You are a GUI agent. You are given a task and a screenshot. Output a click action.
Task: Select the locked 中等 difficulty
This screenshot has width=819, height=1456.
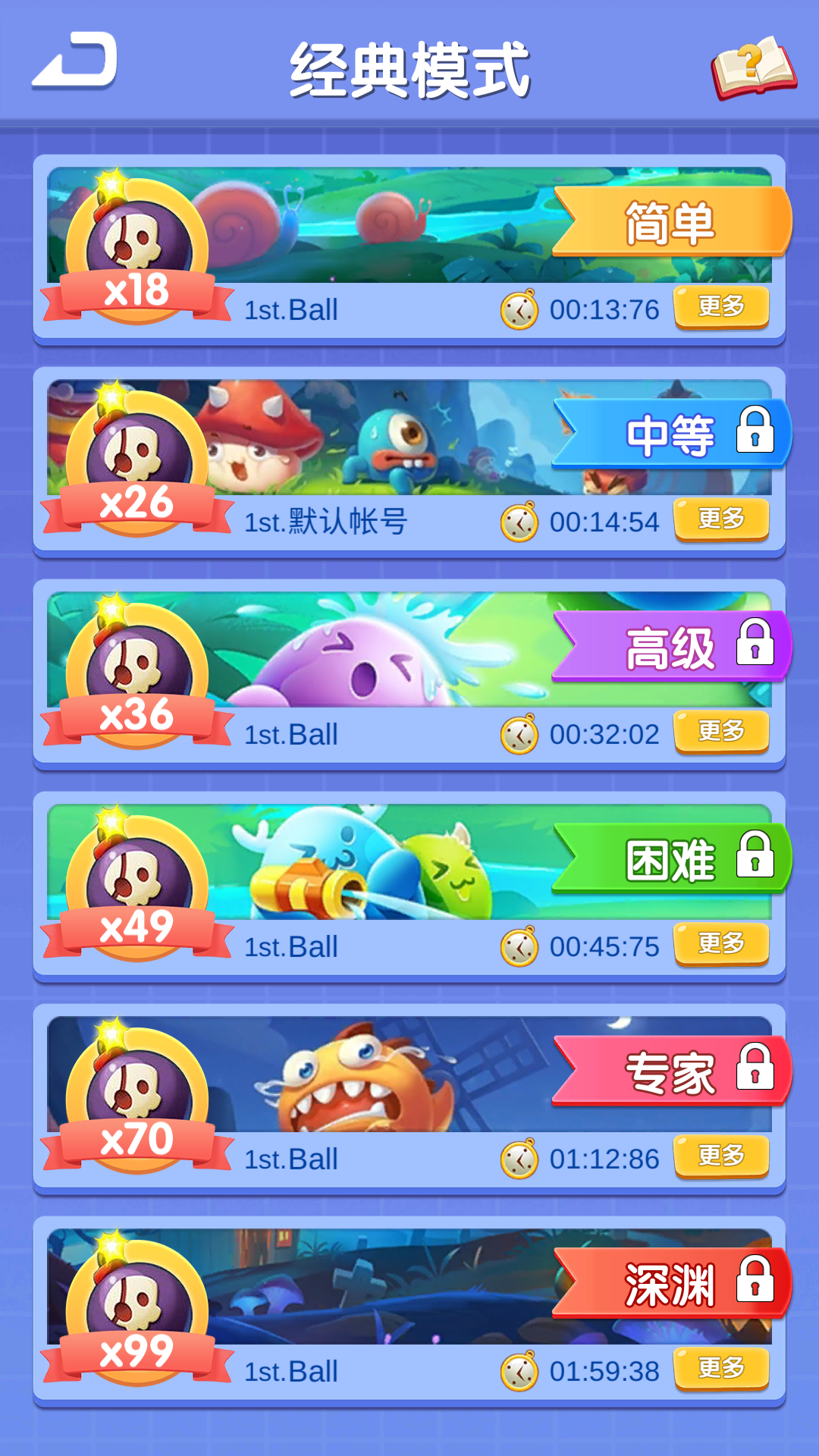point(670,435)
